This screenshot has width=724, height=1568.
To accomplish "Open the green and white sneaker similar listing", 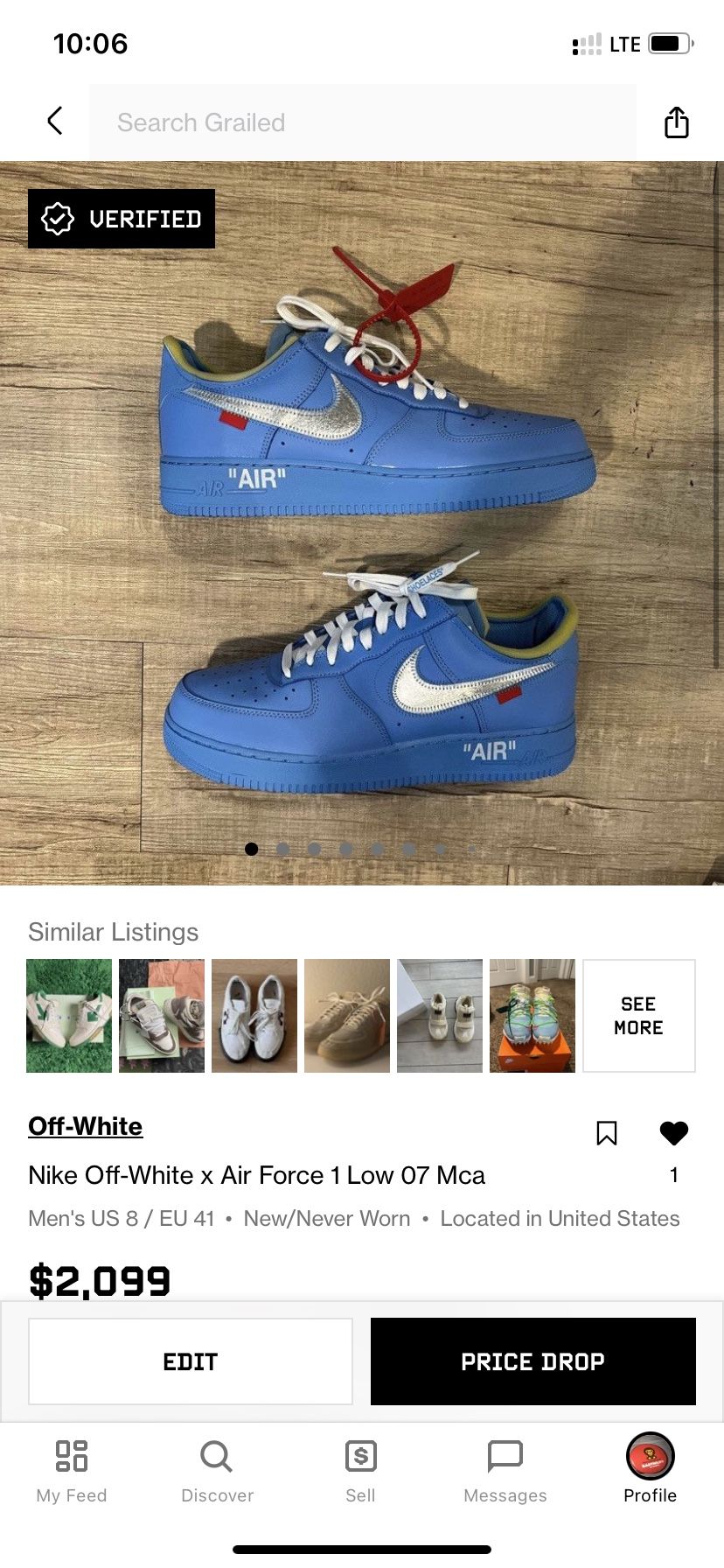I will point(69,1016).
